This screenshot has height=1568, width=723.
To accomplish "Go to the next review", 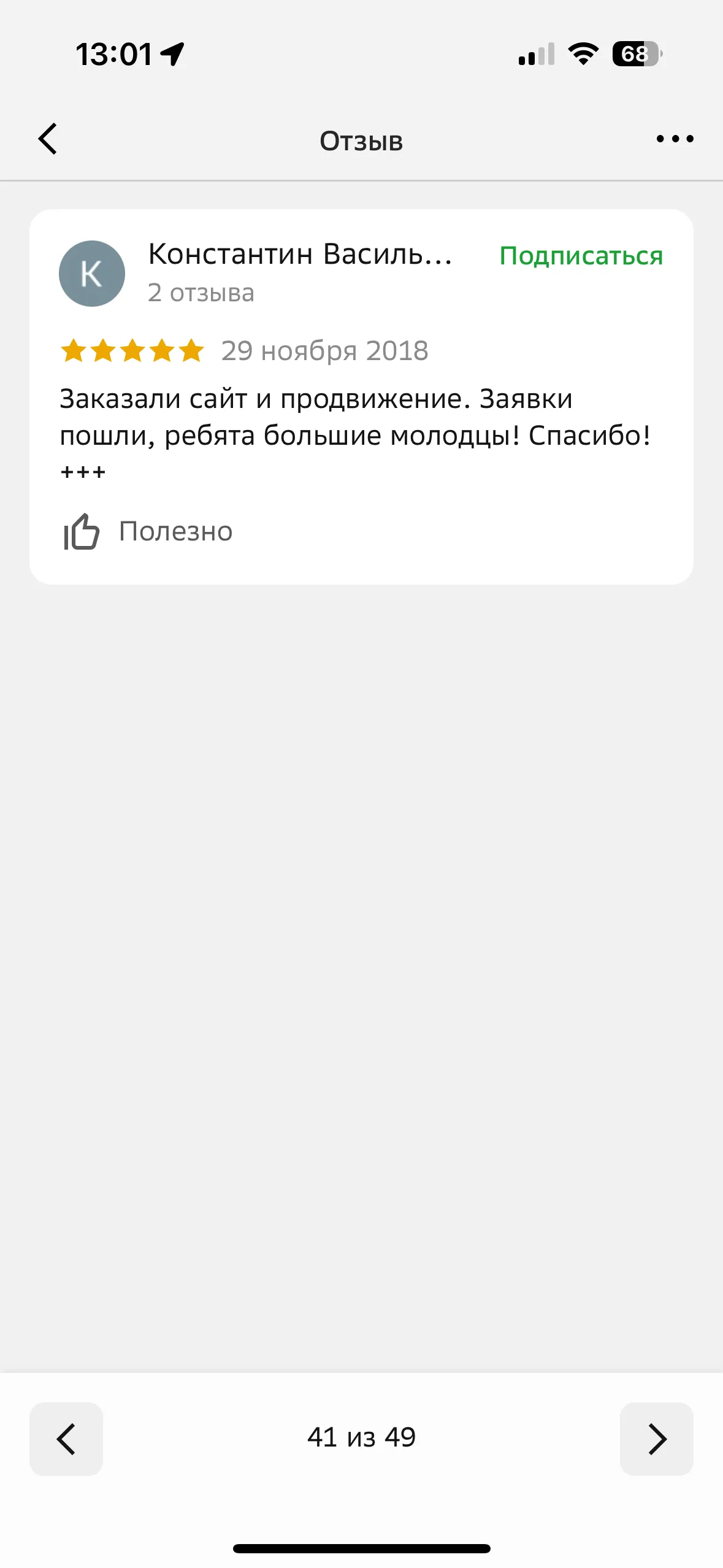I will point(656,1439).
